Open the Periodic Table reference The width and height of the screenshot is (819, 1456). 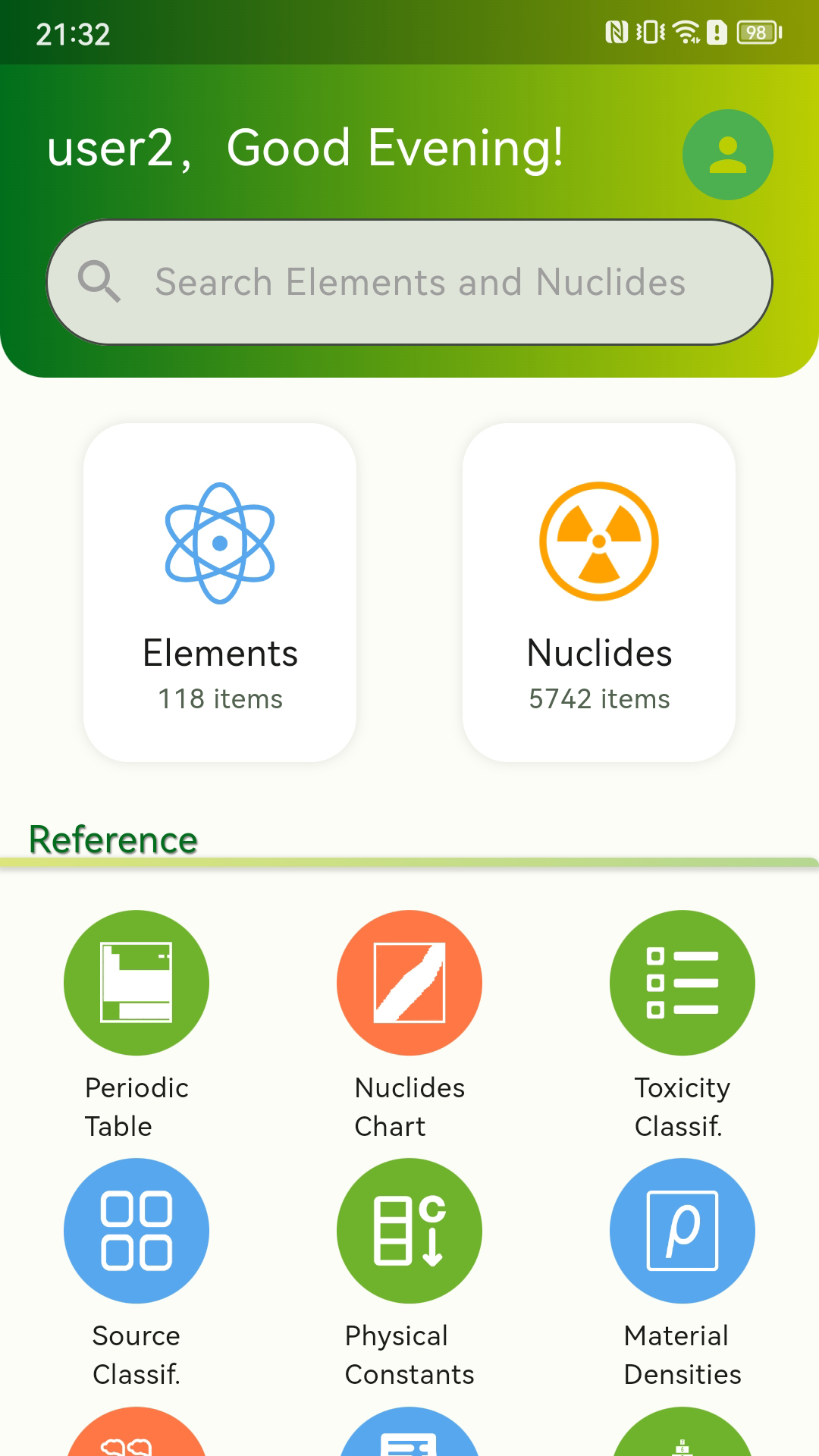coord(136,983)
